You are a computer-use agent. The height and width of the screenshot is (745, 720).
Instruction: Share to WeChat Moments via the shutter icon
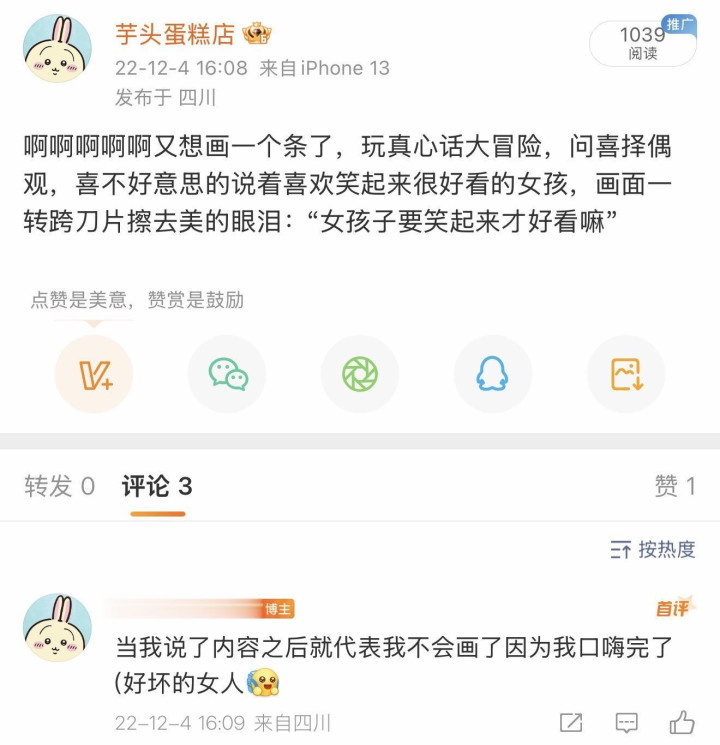pyautogui.click(x=360, y=374)
